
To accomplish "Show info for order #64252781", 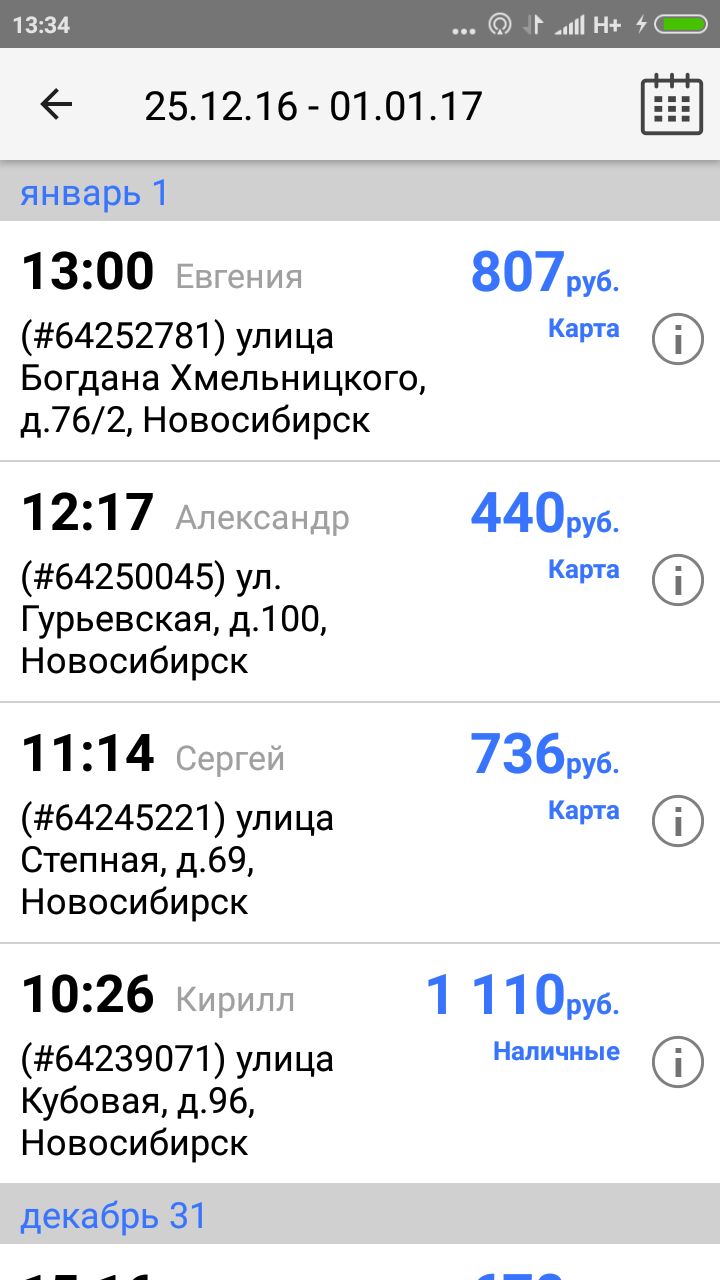I will (678, 341).
